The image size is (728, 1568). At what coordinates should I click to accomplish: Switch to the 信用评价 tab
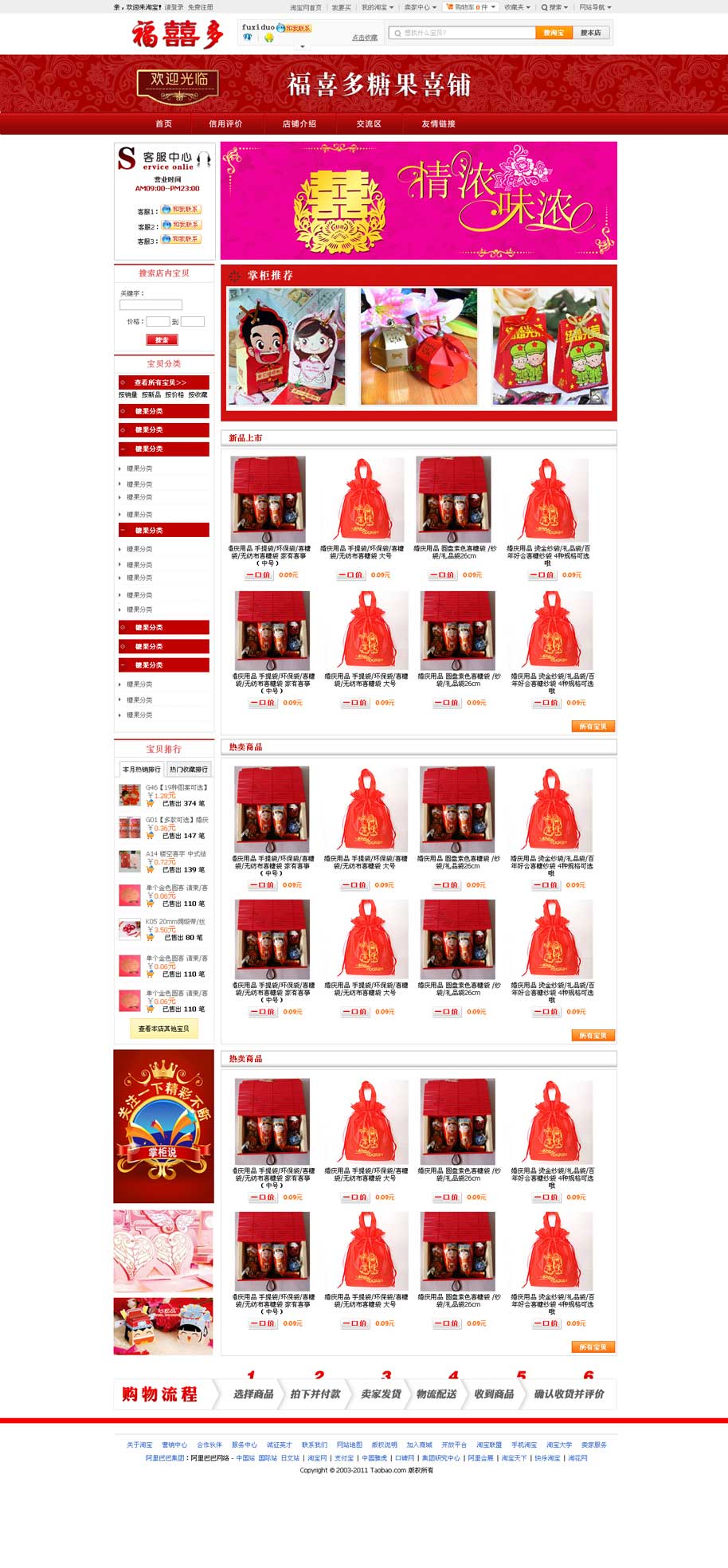point(225,123)
